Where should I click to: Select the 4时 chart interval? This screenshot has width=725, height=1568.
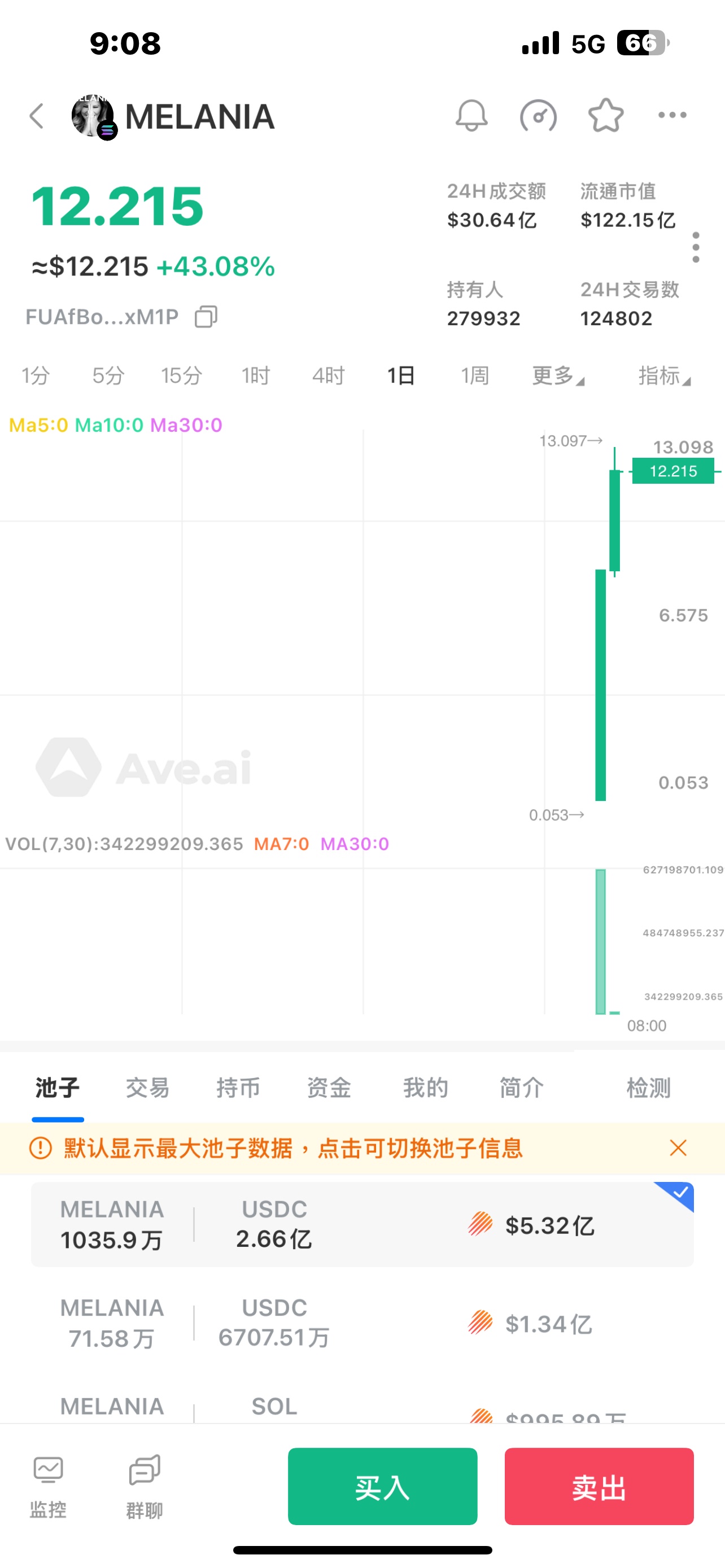(x=328, y=375)
